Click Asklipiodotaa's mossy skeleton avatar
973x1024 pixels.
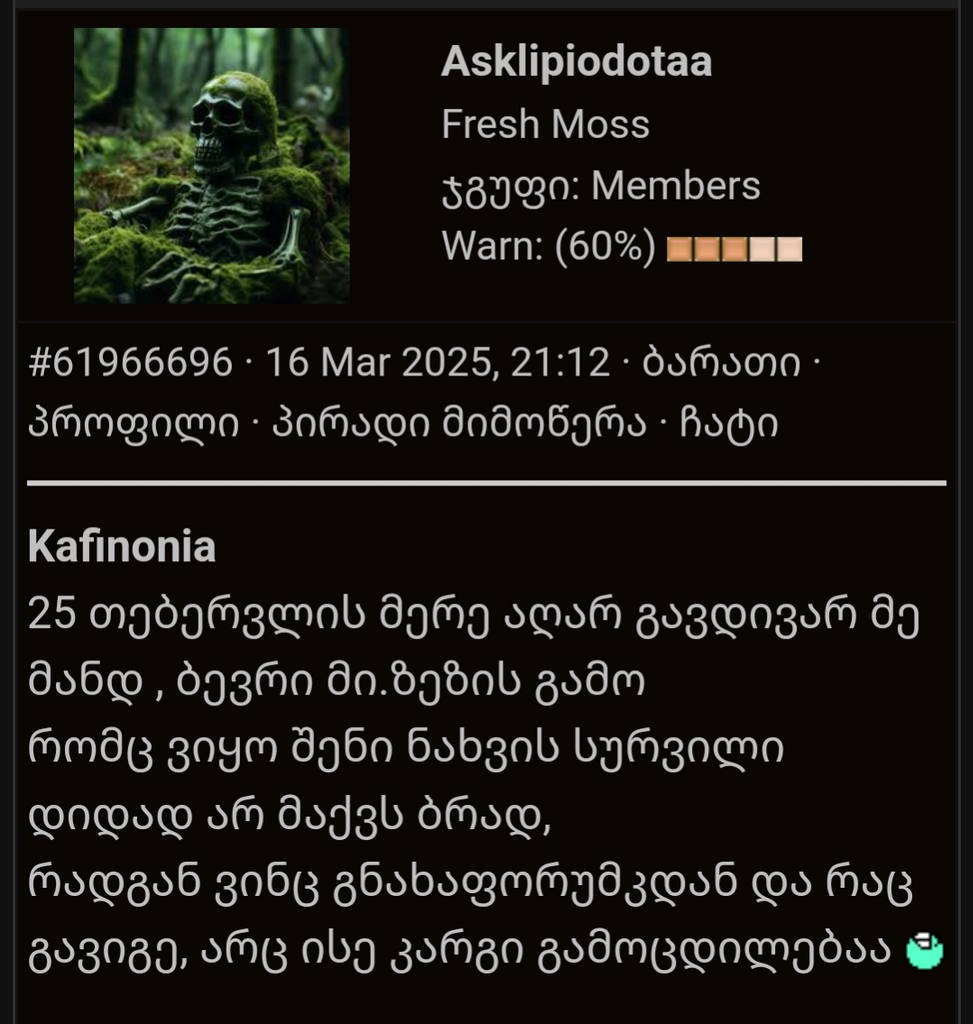[211, 168]
